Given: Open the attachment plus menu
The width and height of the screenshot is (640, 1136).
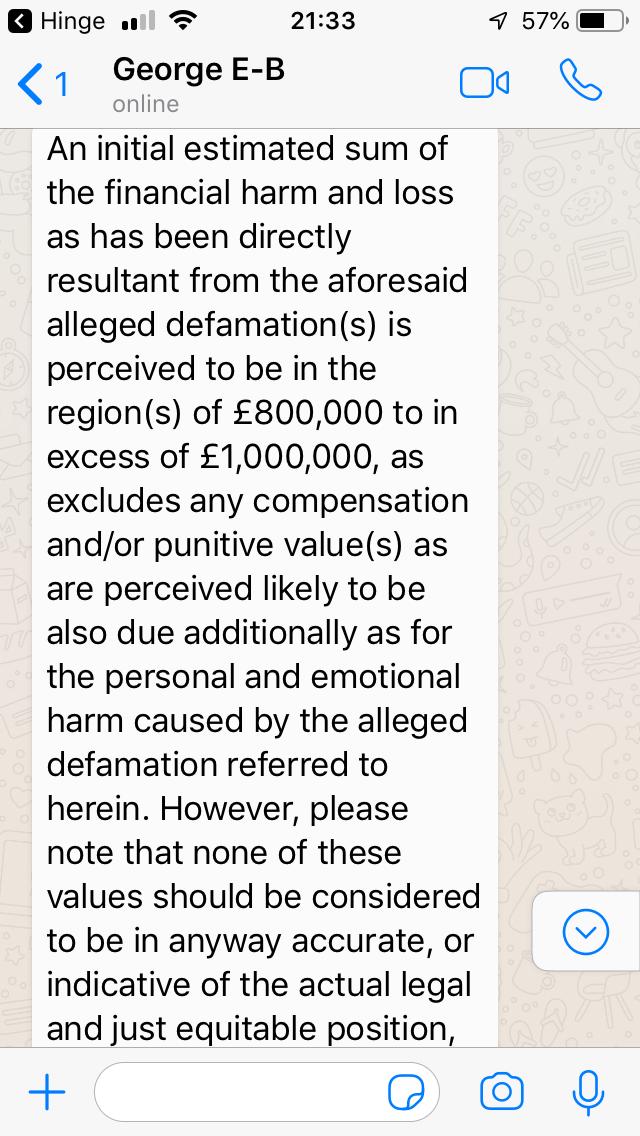Looking at the screenshot, I should click(x=47, y=1092).
